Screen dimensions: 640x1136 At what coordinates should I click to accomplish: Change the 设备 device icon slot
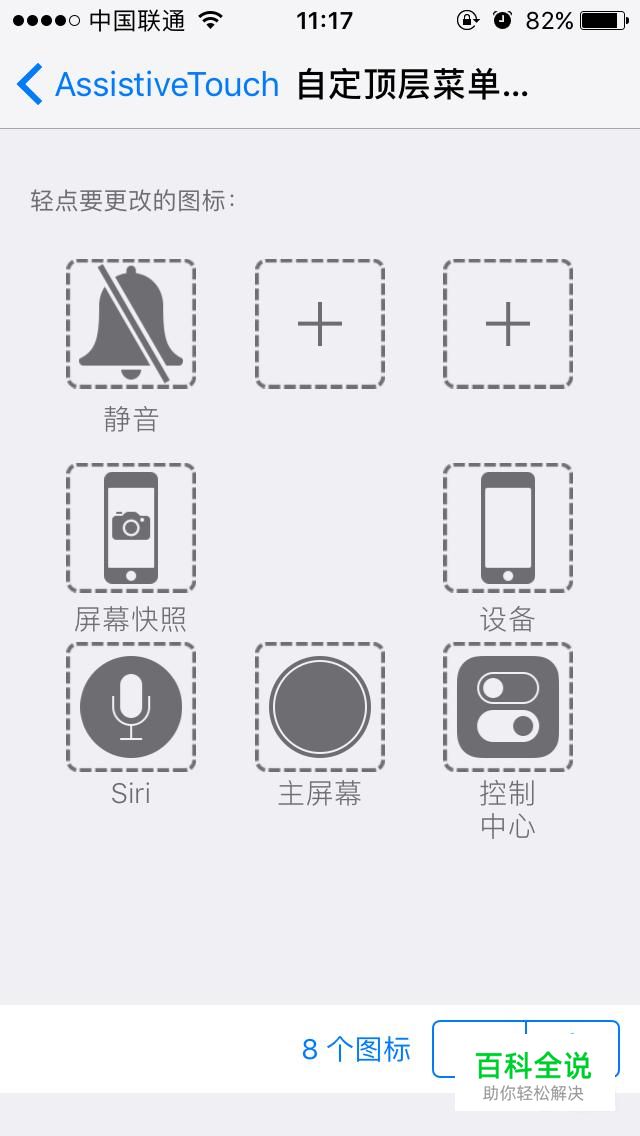pyautogui.click(x=508, y=527)
